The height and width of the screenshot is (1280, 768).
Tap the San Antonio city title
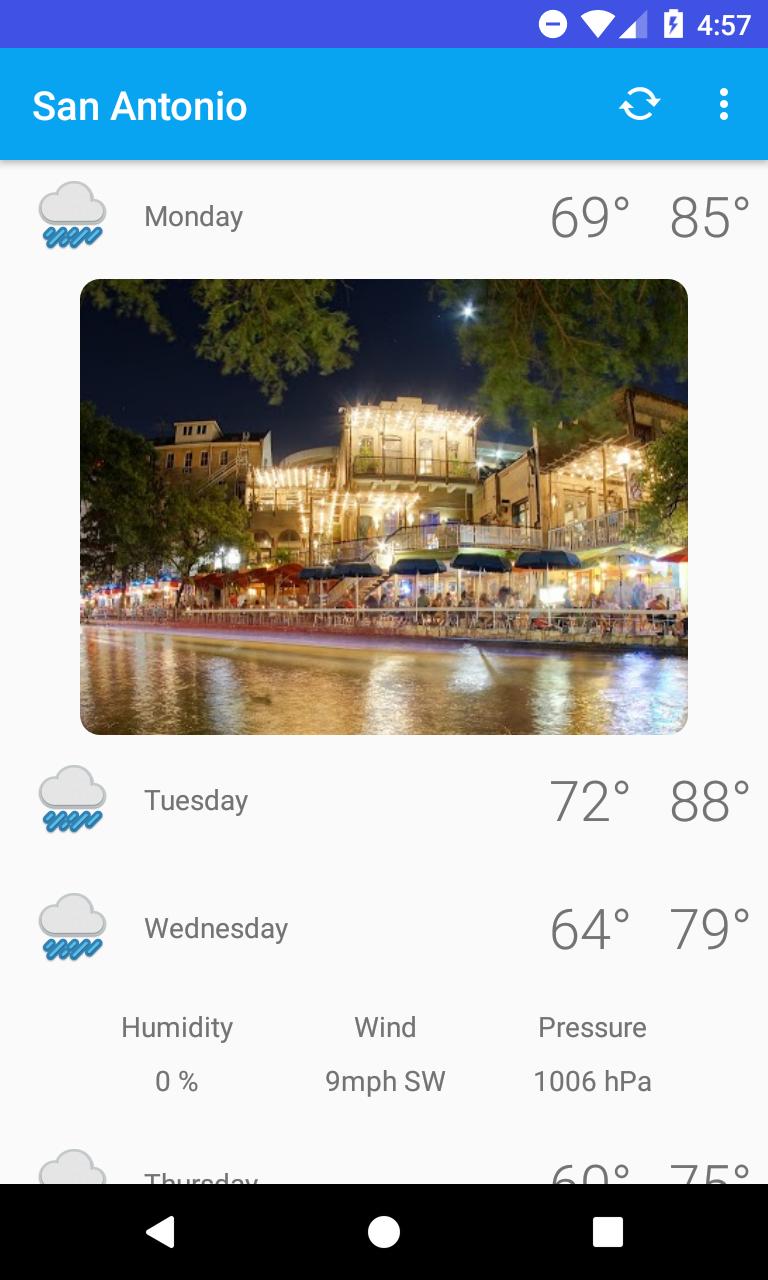coord(140,104)
